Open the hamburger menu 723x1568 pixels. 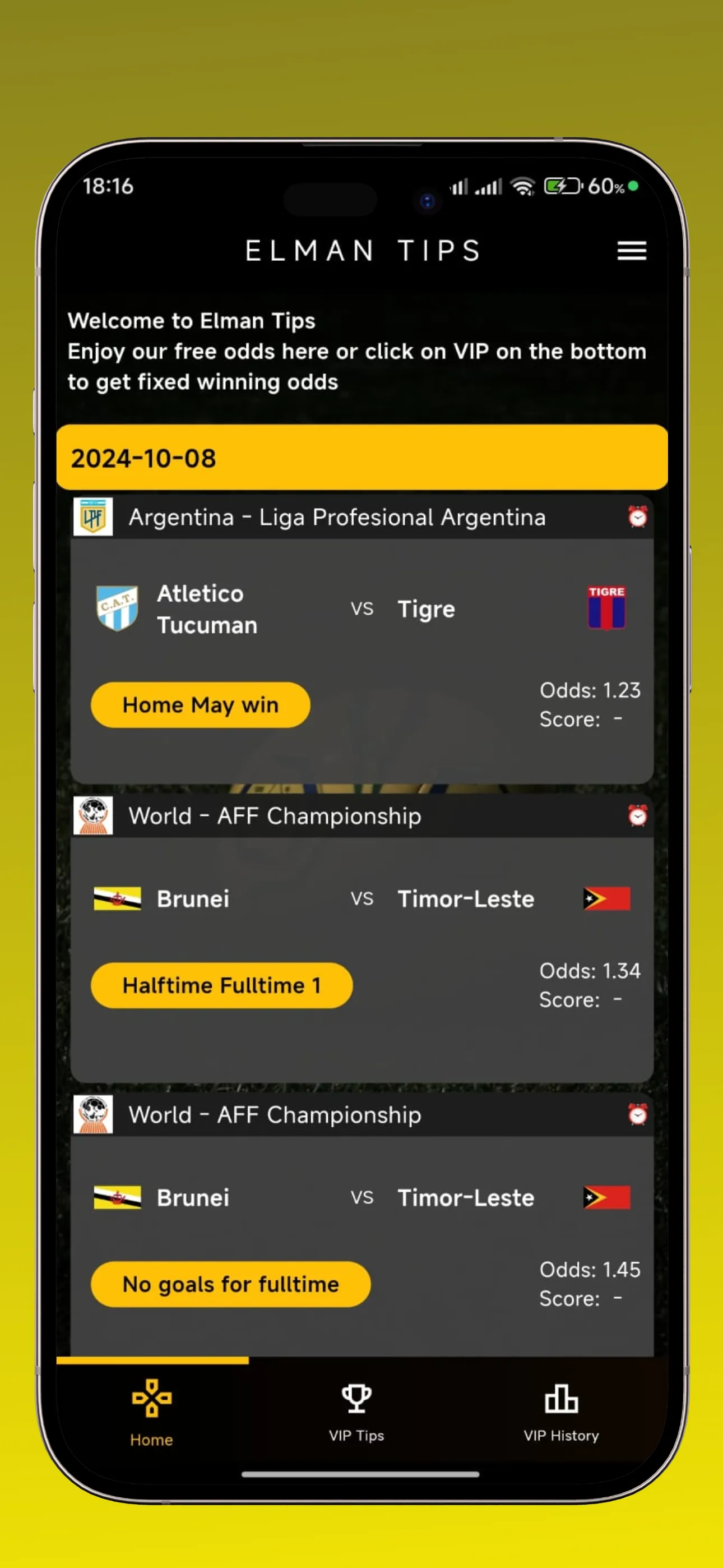[631, 251]
